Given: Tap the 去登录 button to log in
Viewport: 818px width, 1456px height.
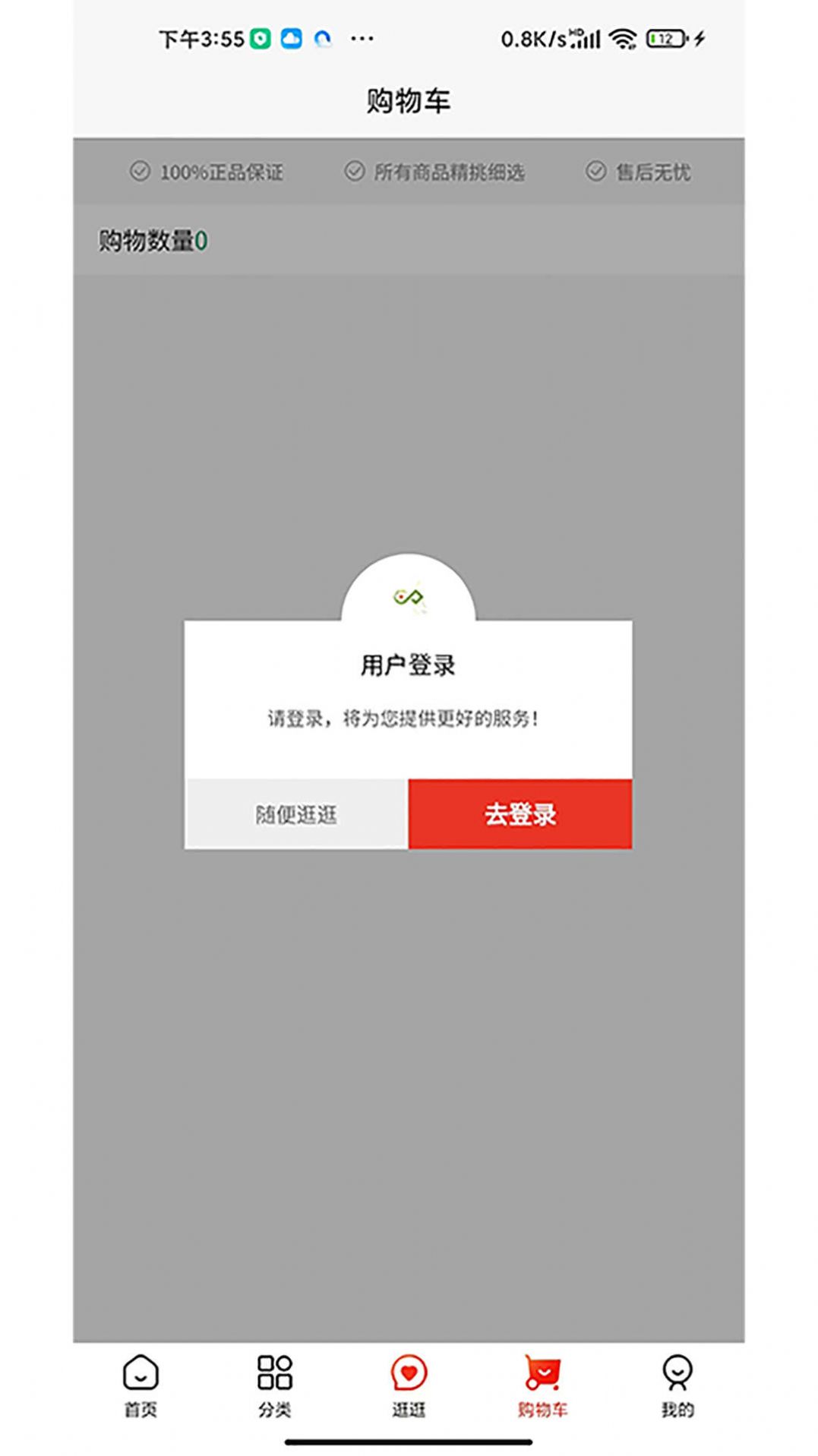Looking at the screenshot, I should click(520, 814).
